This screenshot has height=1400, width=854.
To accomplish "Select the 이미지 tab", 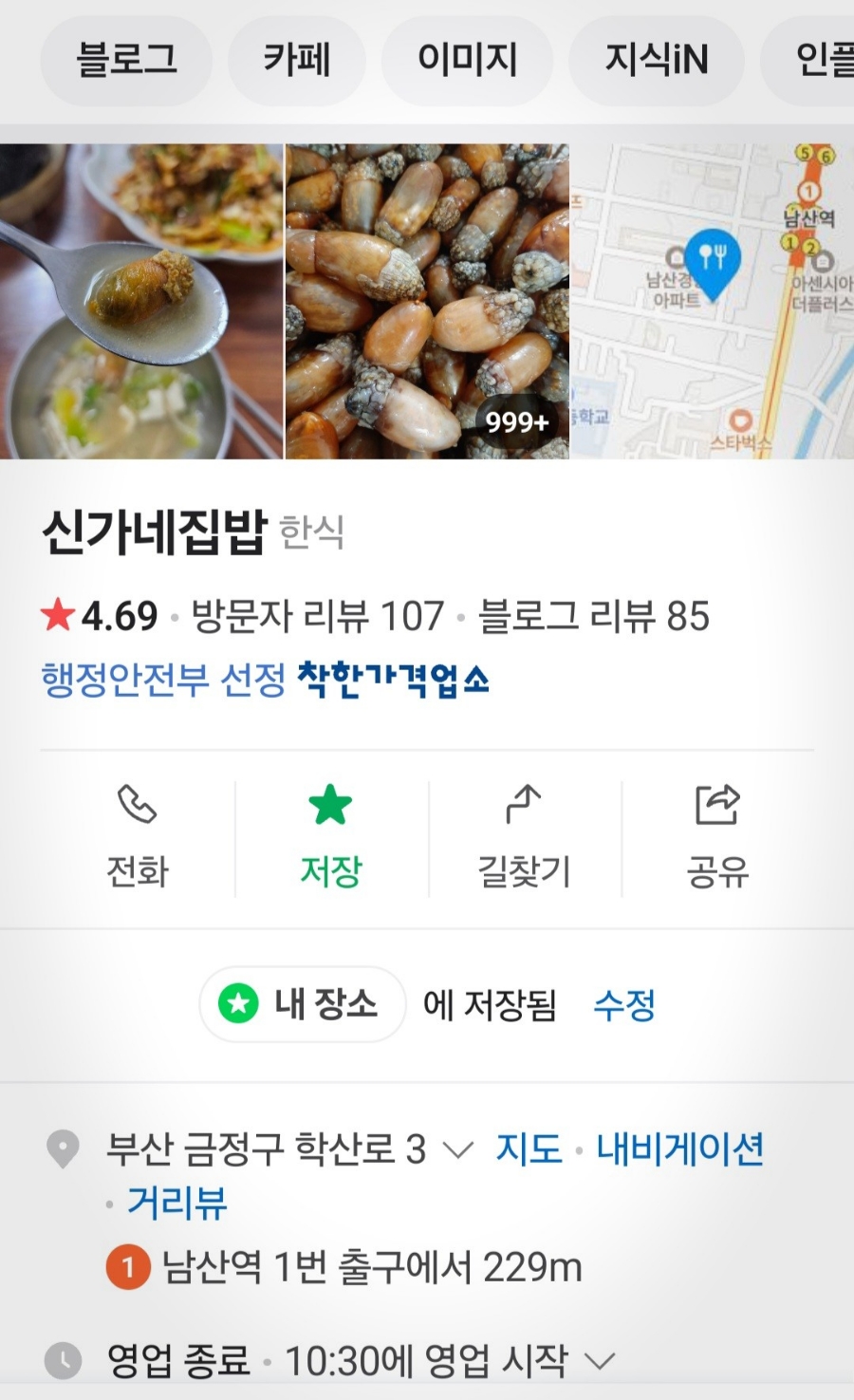I will (x=467, y=61).
